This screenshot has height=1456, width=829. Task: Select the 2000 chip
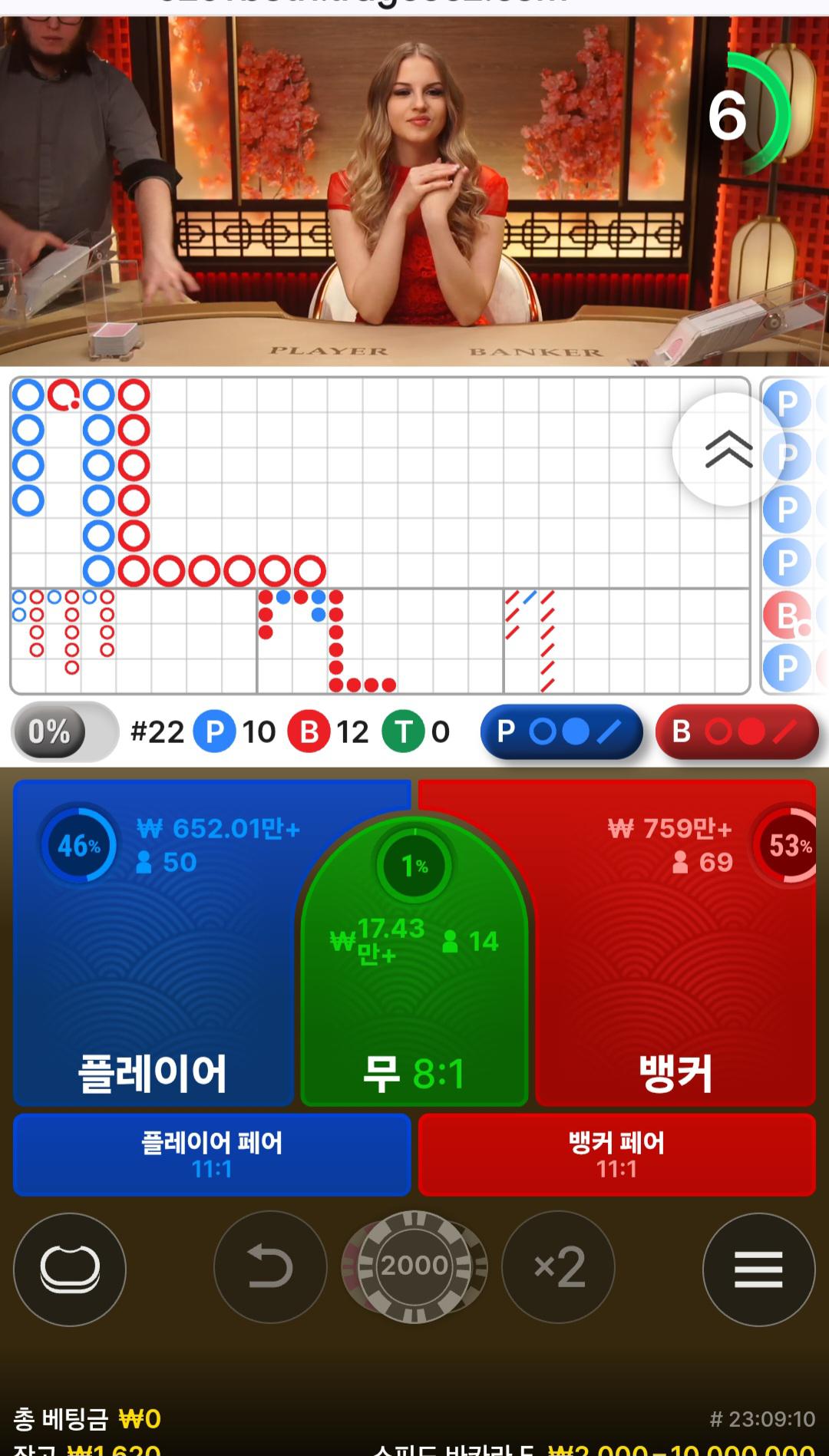coord(414,1266)
